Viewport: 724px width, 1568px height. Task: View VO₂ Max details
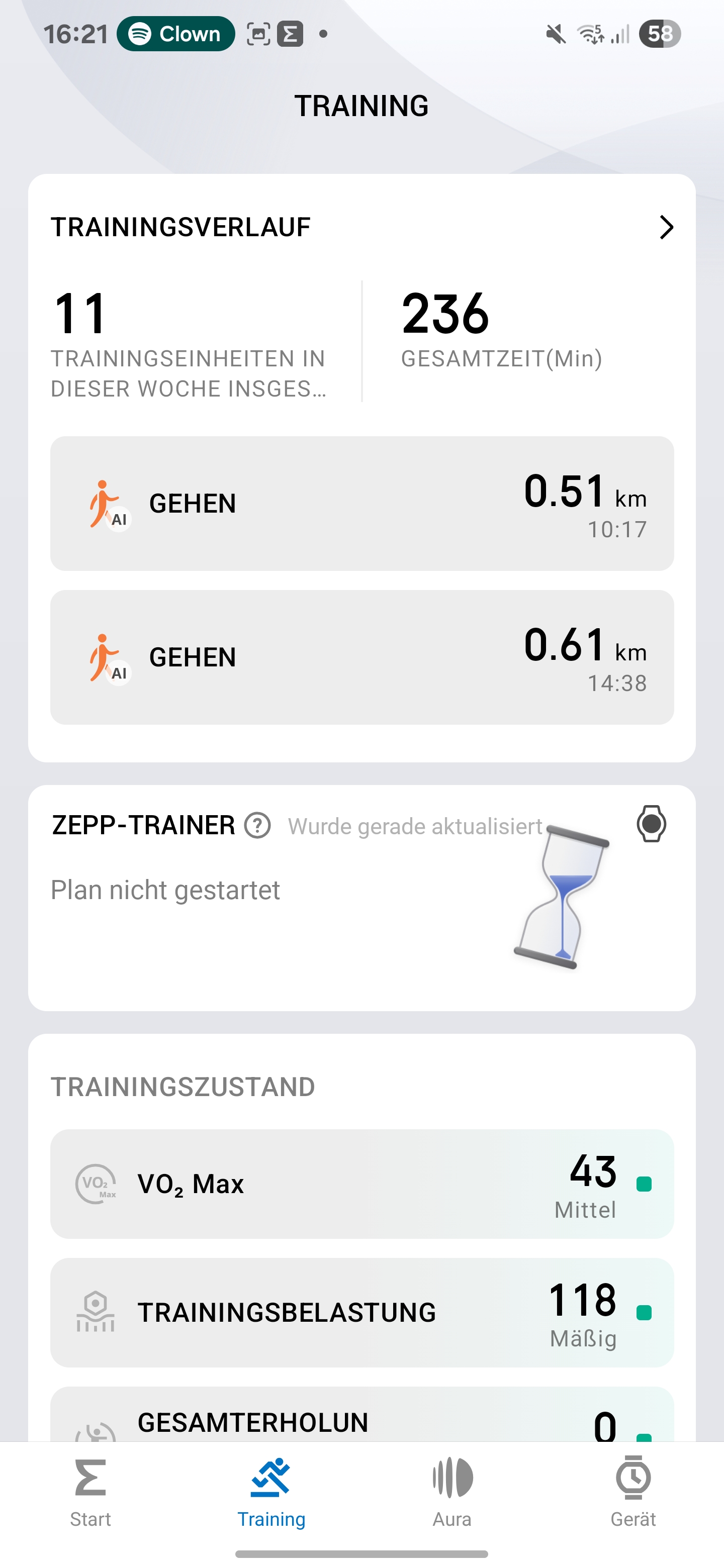pyautogui.click(x=361, y=1184)
